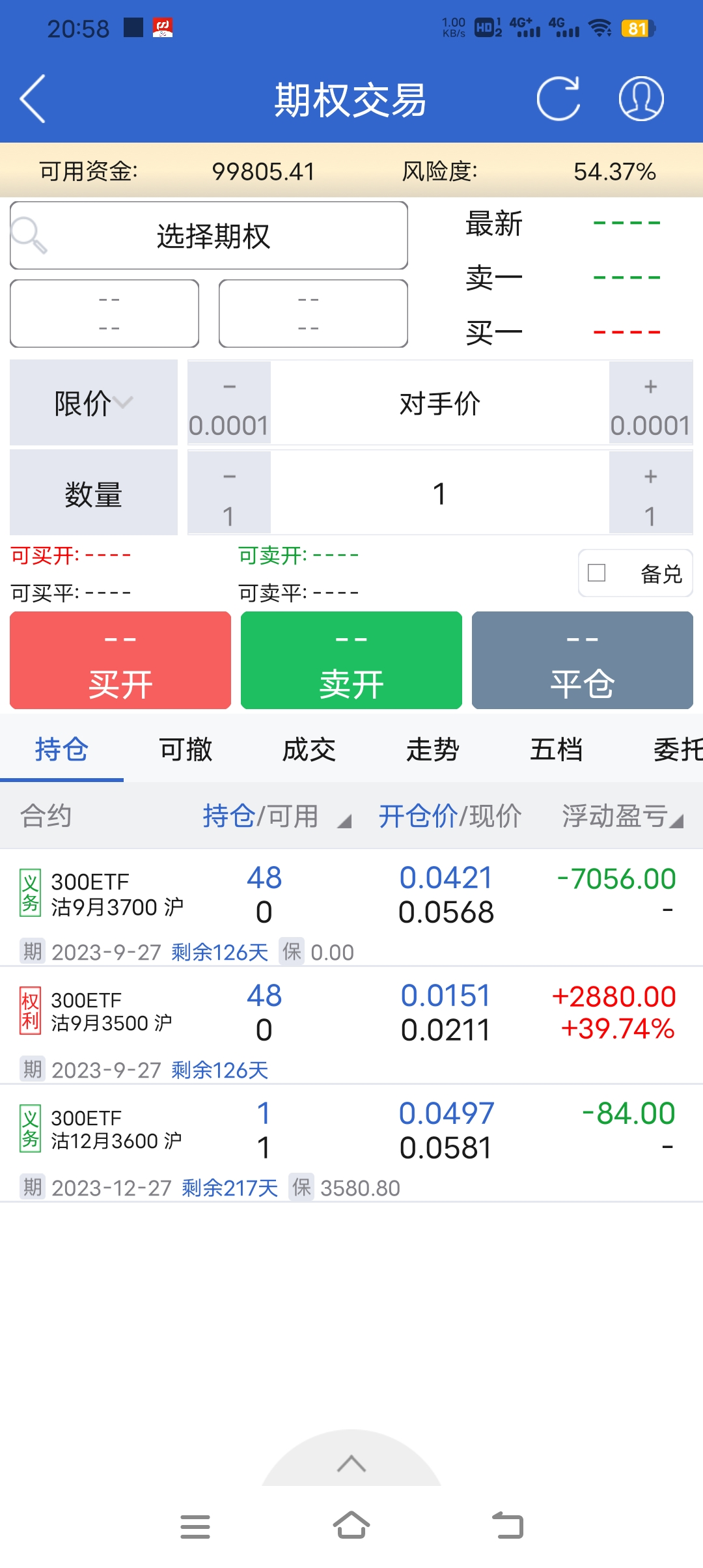The width and height of the screenshot is (703, 1568).
Task: Tap the 平仓 close position button
Action: click(x=582, y=660)
